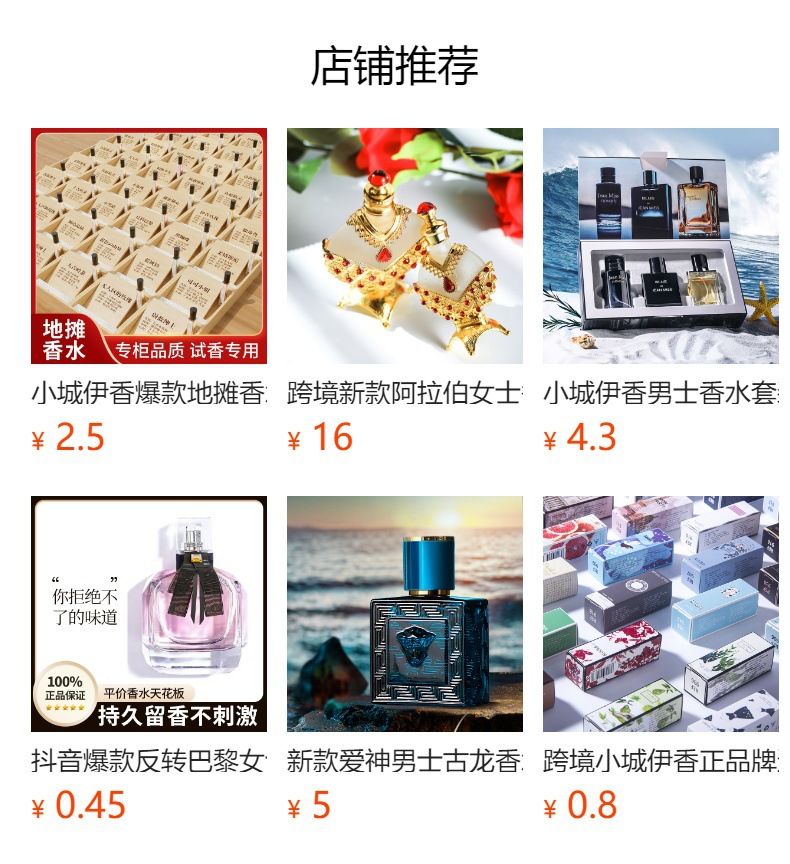View the 跨境小城伊香正品牌 product for ¥0.8

(660, 614)
